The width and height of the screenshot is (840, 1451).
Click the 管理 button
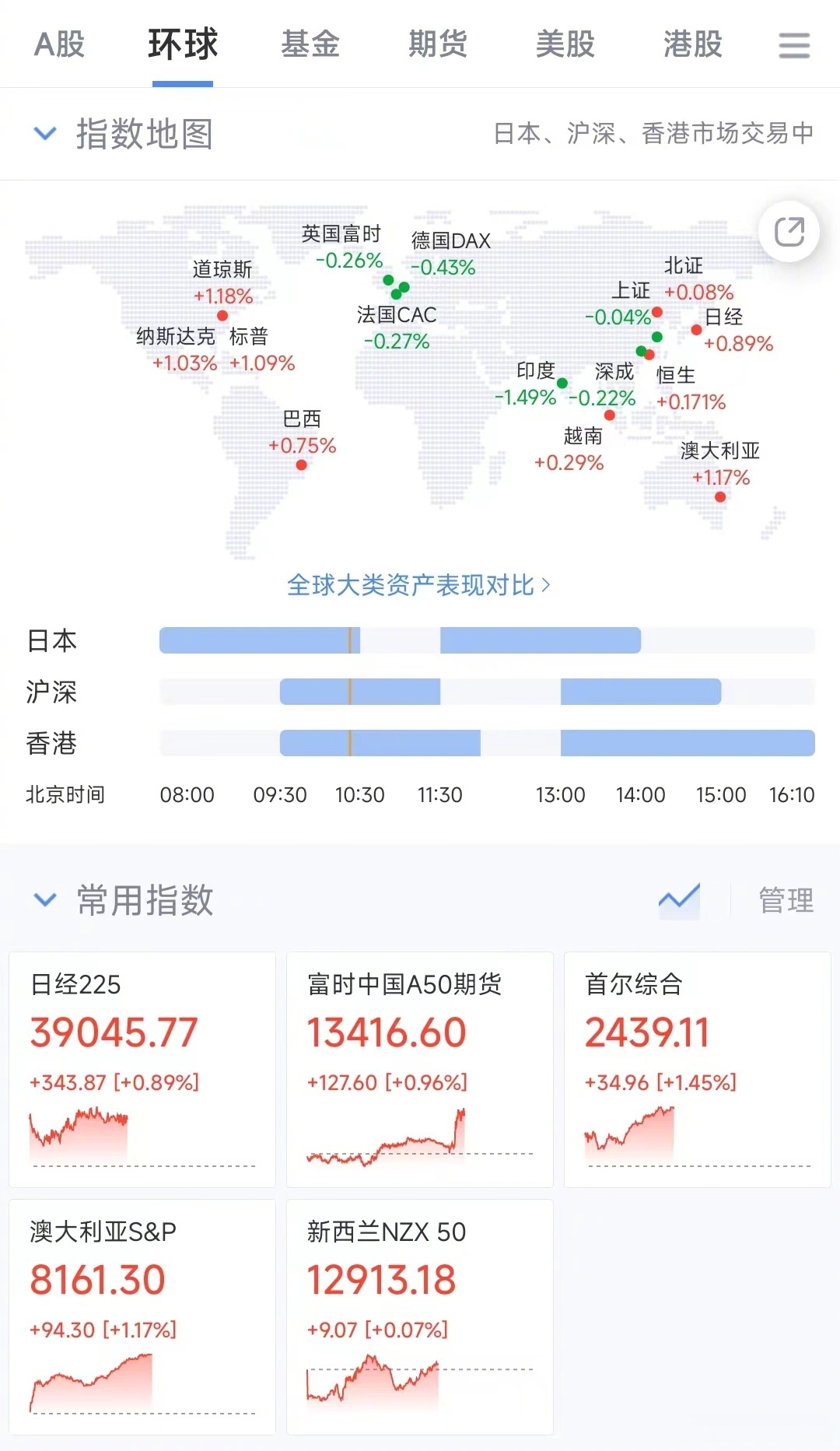tap(784, 900)
